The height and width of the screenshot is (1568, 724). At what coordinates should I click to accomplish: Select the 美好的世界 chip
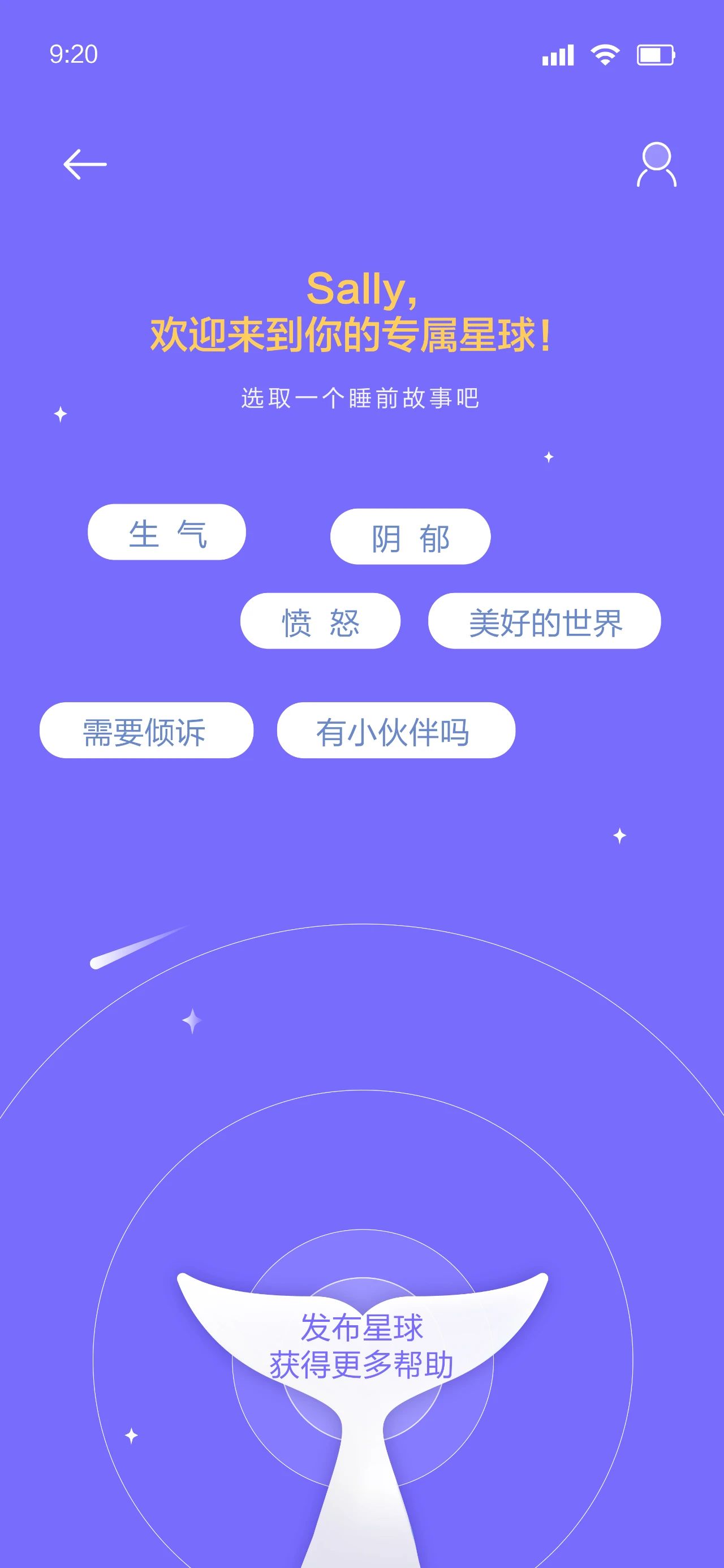544,621
